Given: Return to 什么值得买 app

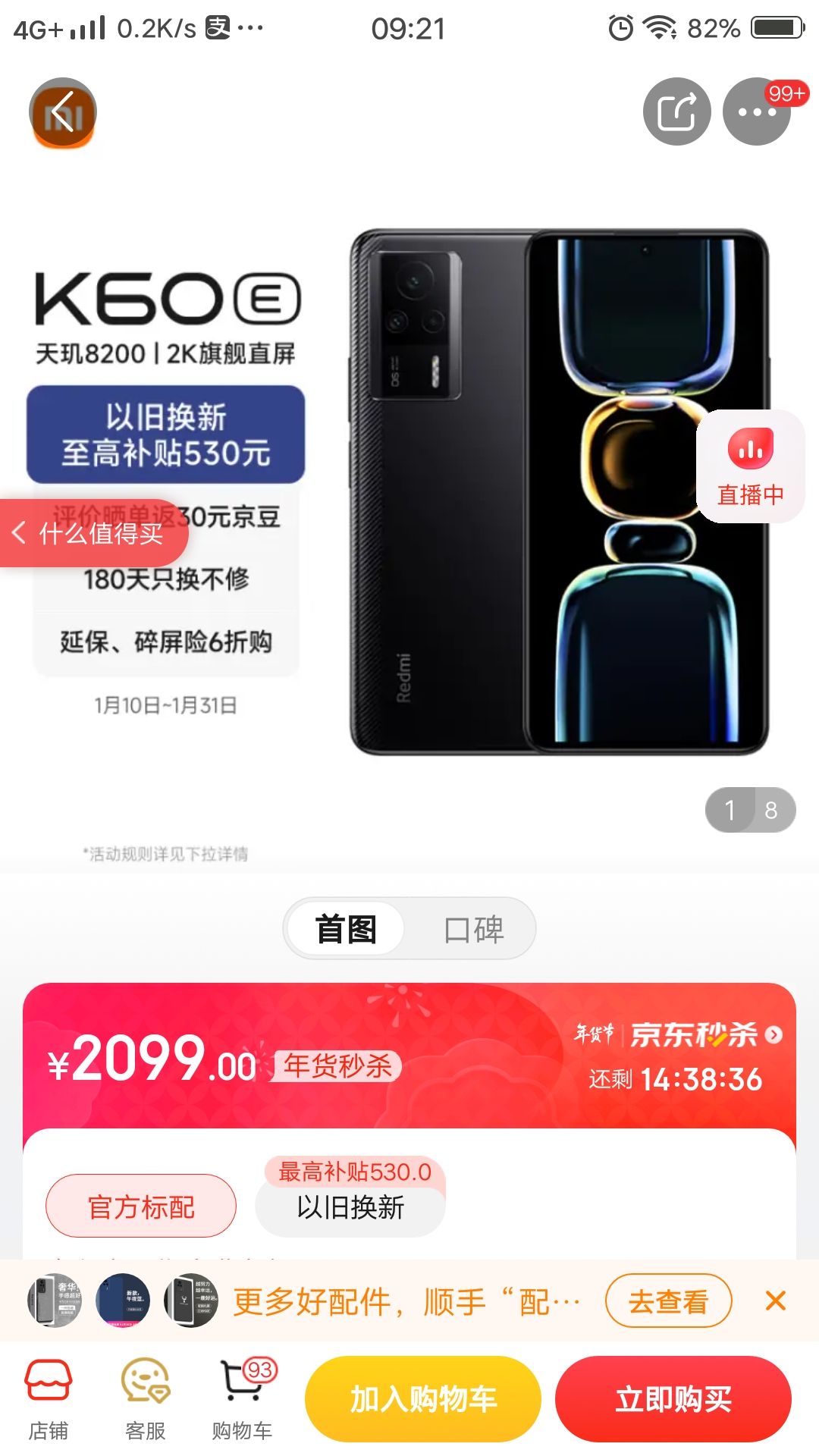Looking at the screenshot, I should coord(91,533).
